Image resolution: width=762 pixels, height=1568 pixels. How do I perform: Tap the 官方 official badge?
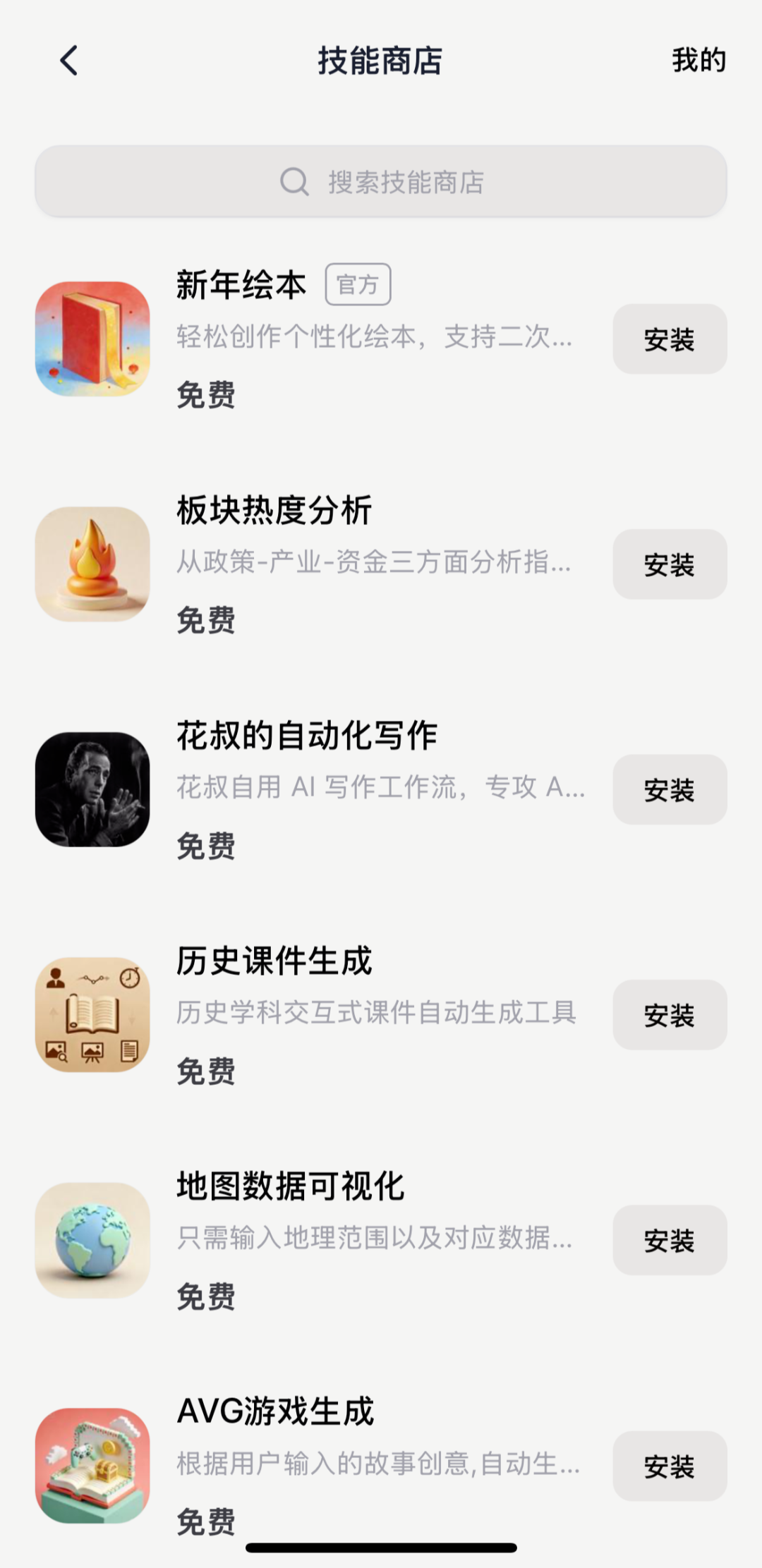click(358, 285)
